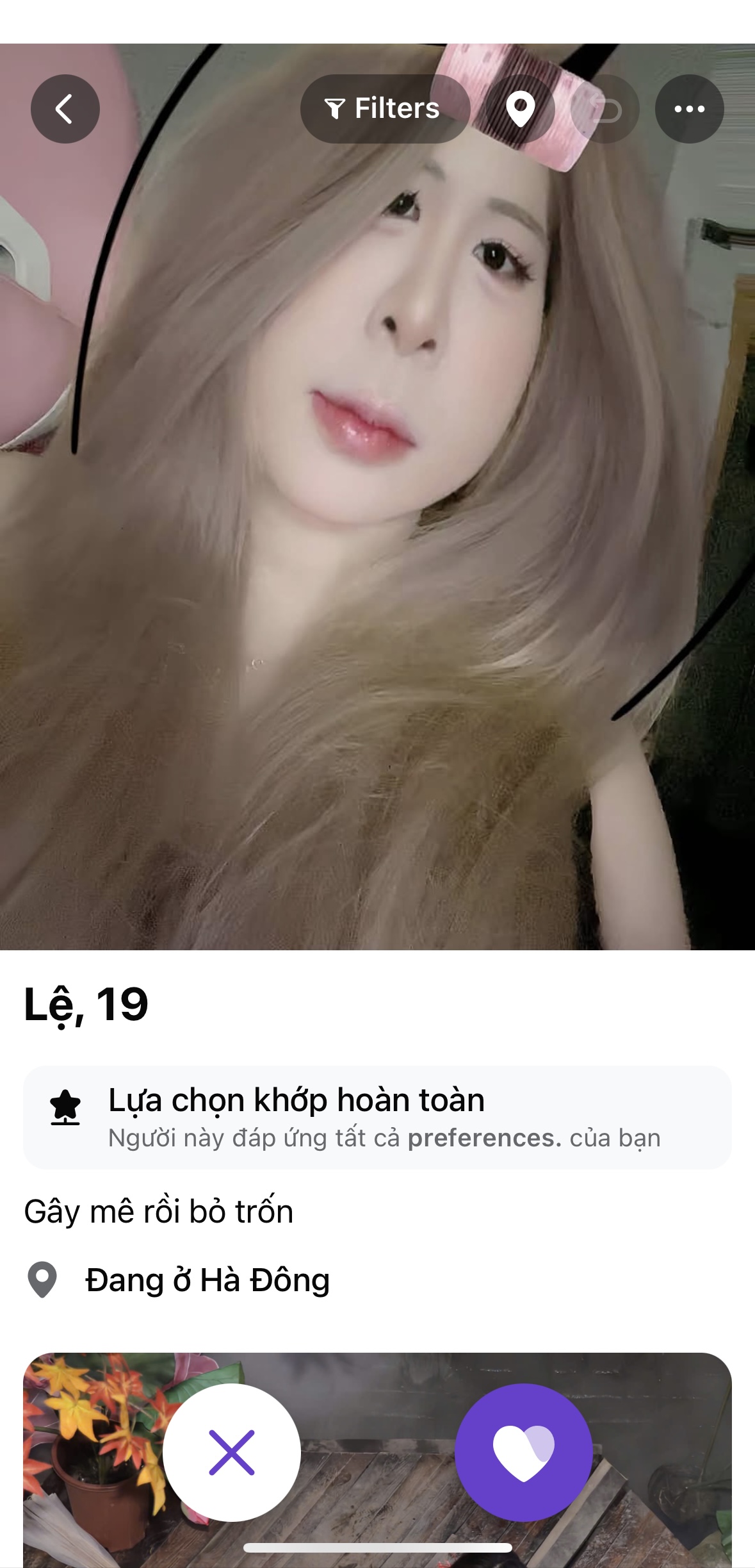Screen dimensions: 755x1568
Task: Pass on Lệ with the X button
Action: [x=232, y=1452]
